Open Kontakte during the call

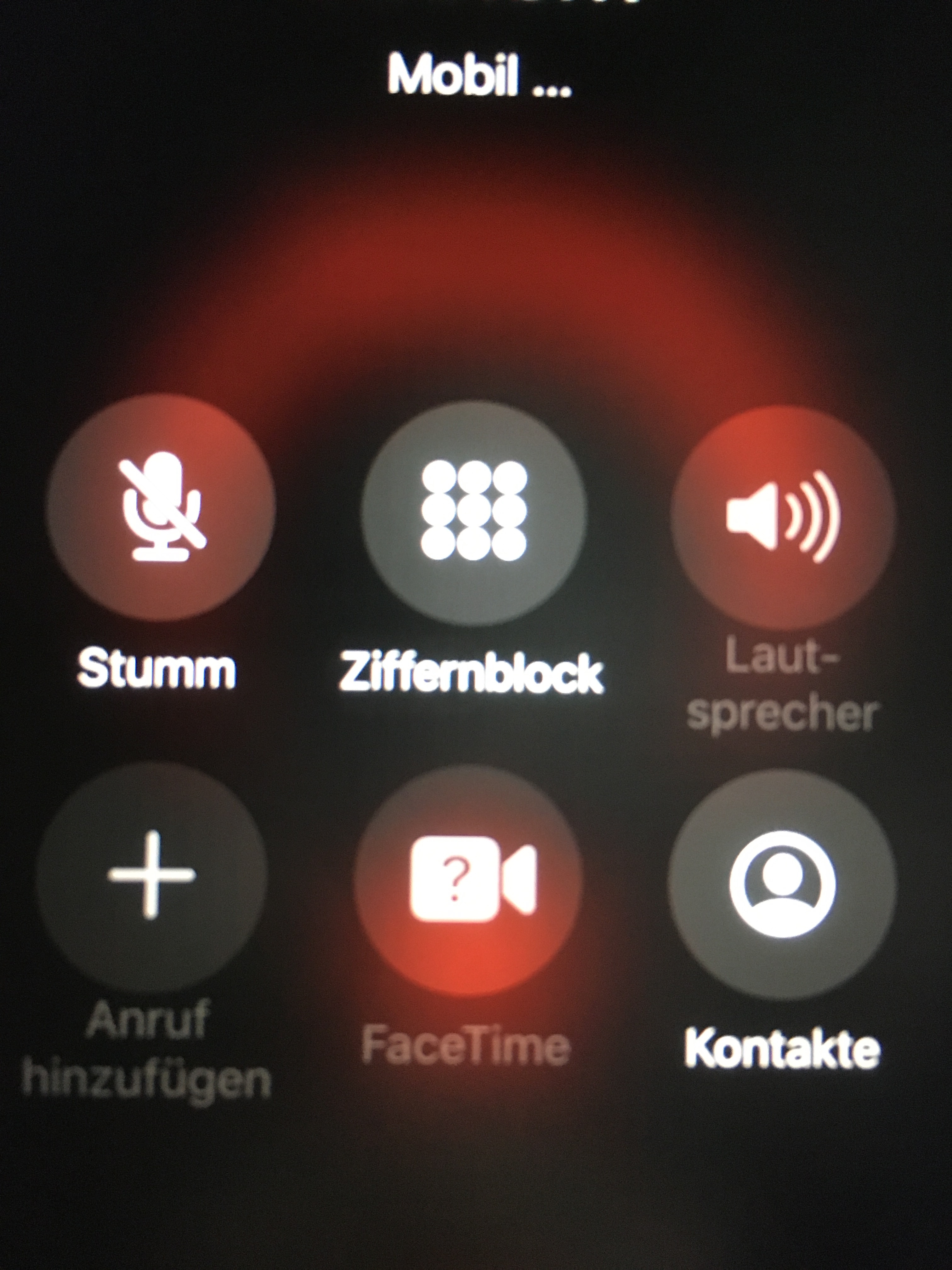tap(782, 884)
